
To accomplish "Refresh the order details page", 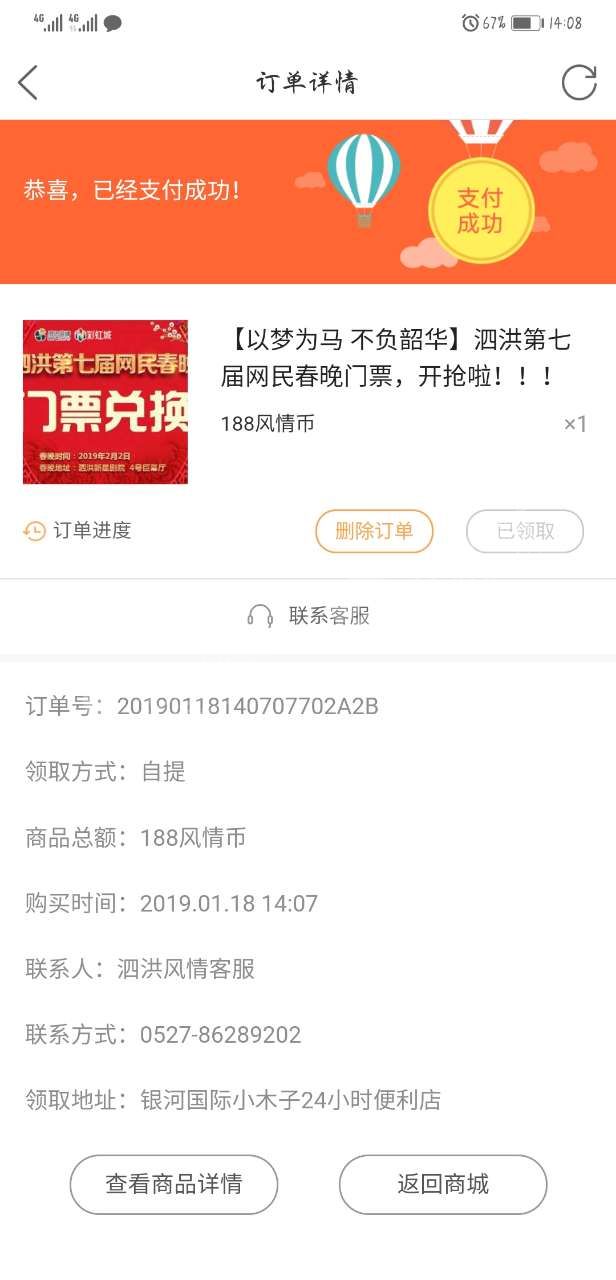I will [578, 82].
